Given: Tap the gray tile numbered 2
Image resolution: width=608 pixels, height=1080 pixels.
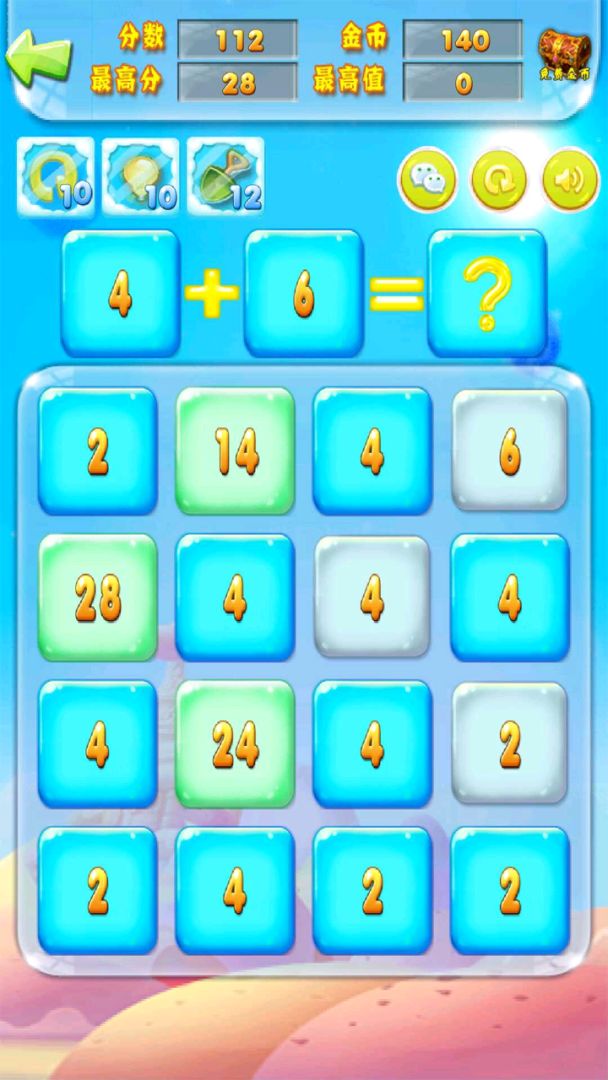Looking at the screenshot, I should [x=509, y=744].
